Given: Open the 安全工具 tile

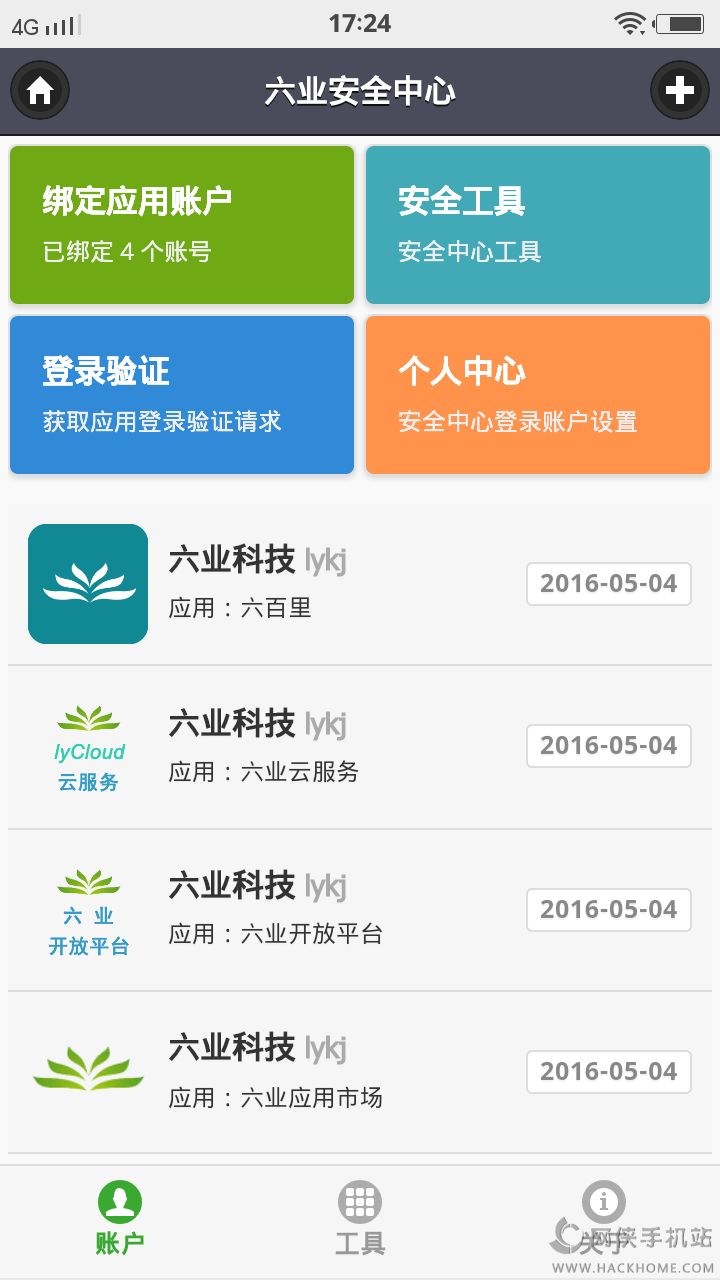Looking at the screenshot, I should pyautogui.click(x=538, y=225).
